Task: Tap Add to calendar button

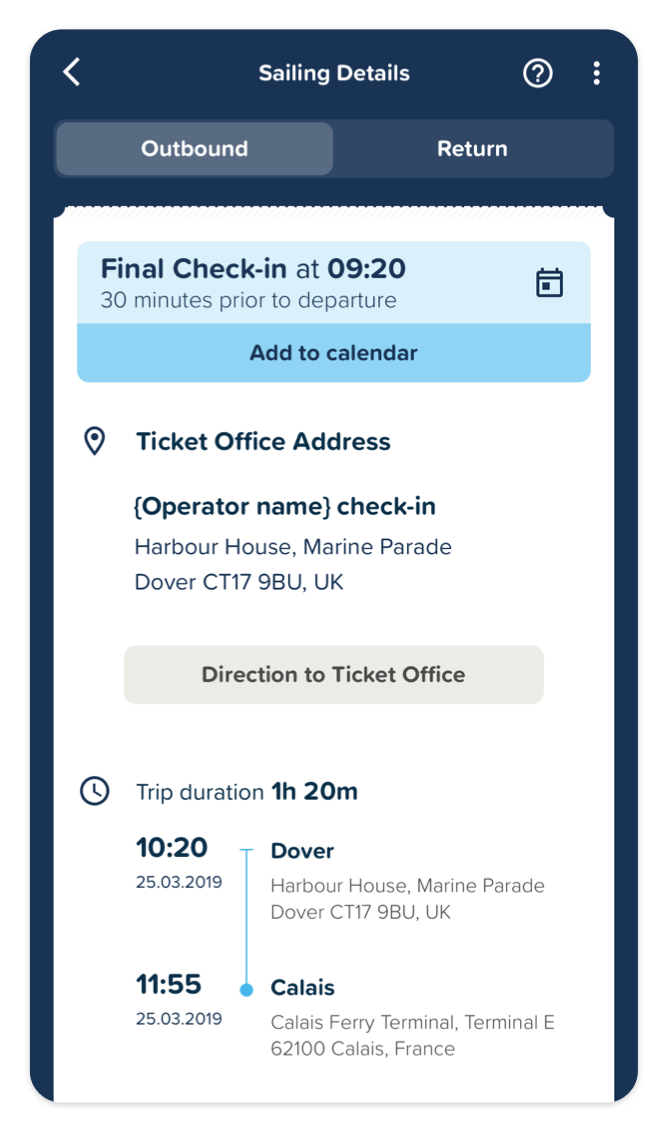Action: click(333, 352)
